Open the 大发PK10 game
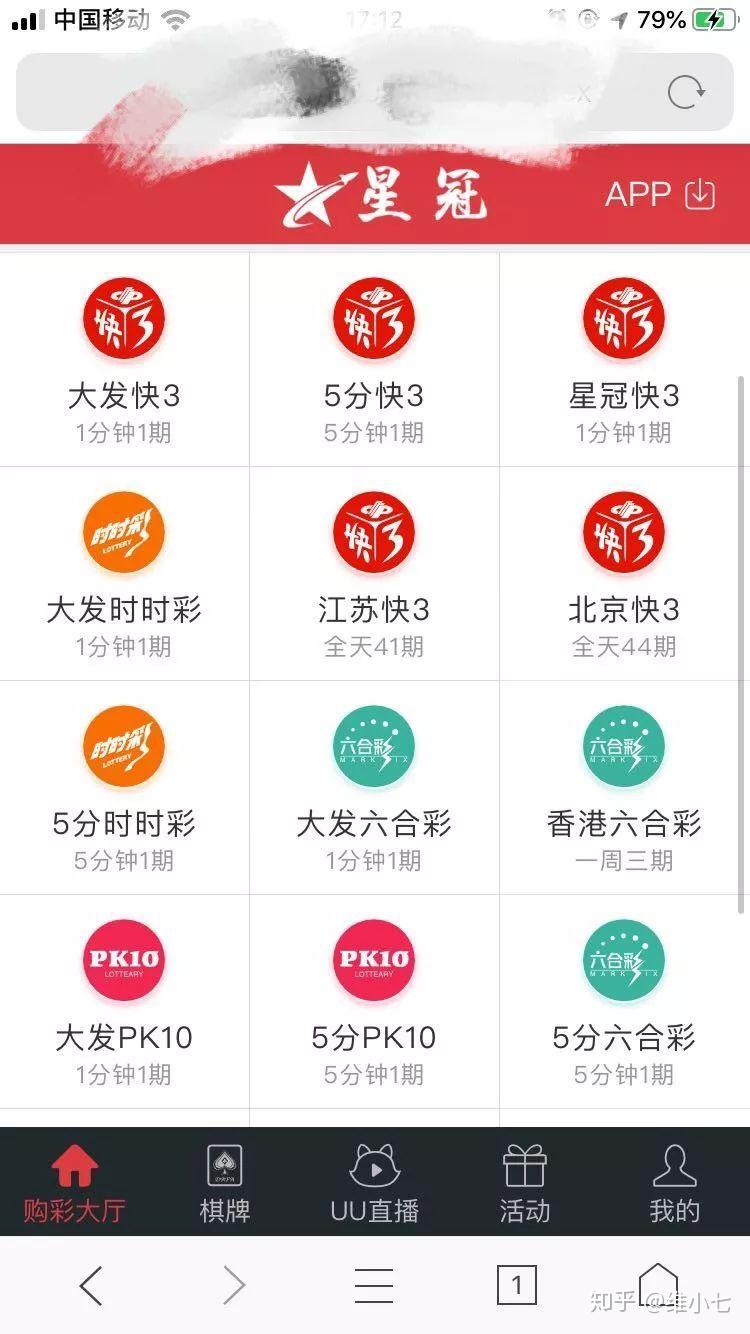750x1334 pixels. [x=124, y=1002]
